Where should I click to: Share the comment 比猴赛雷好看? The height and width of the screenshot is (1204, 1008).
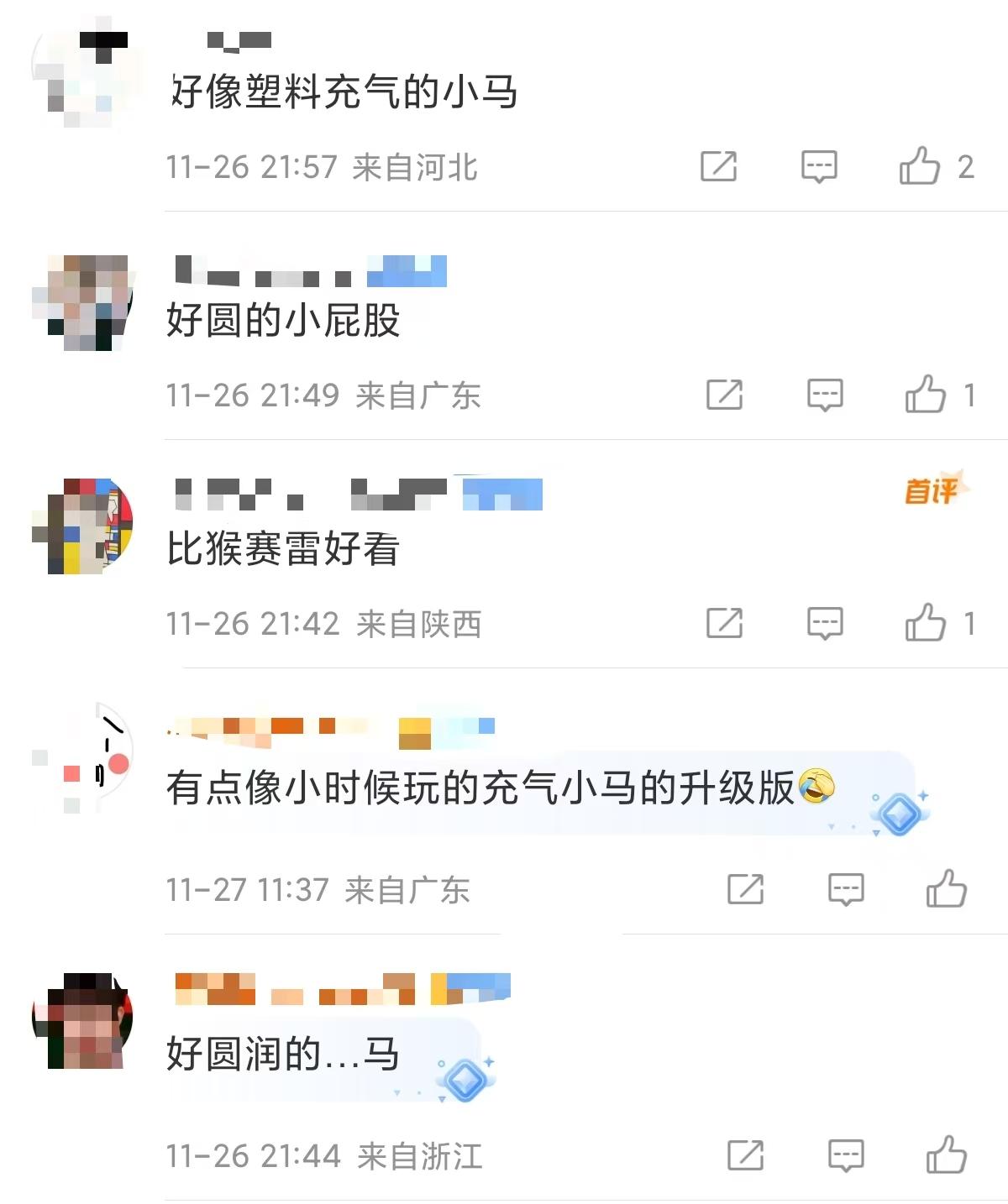tap(724, 623)
